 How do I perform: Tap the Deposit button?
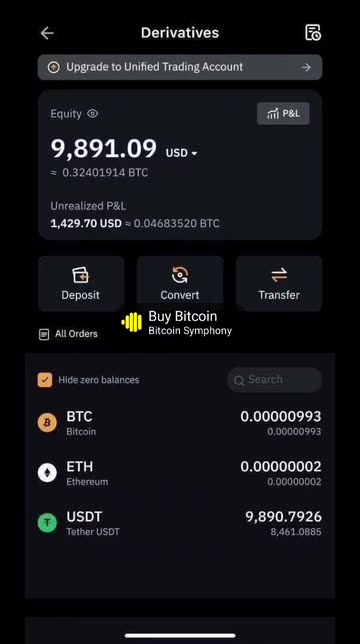coord(81,283)
